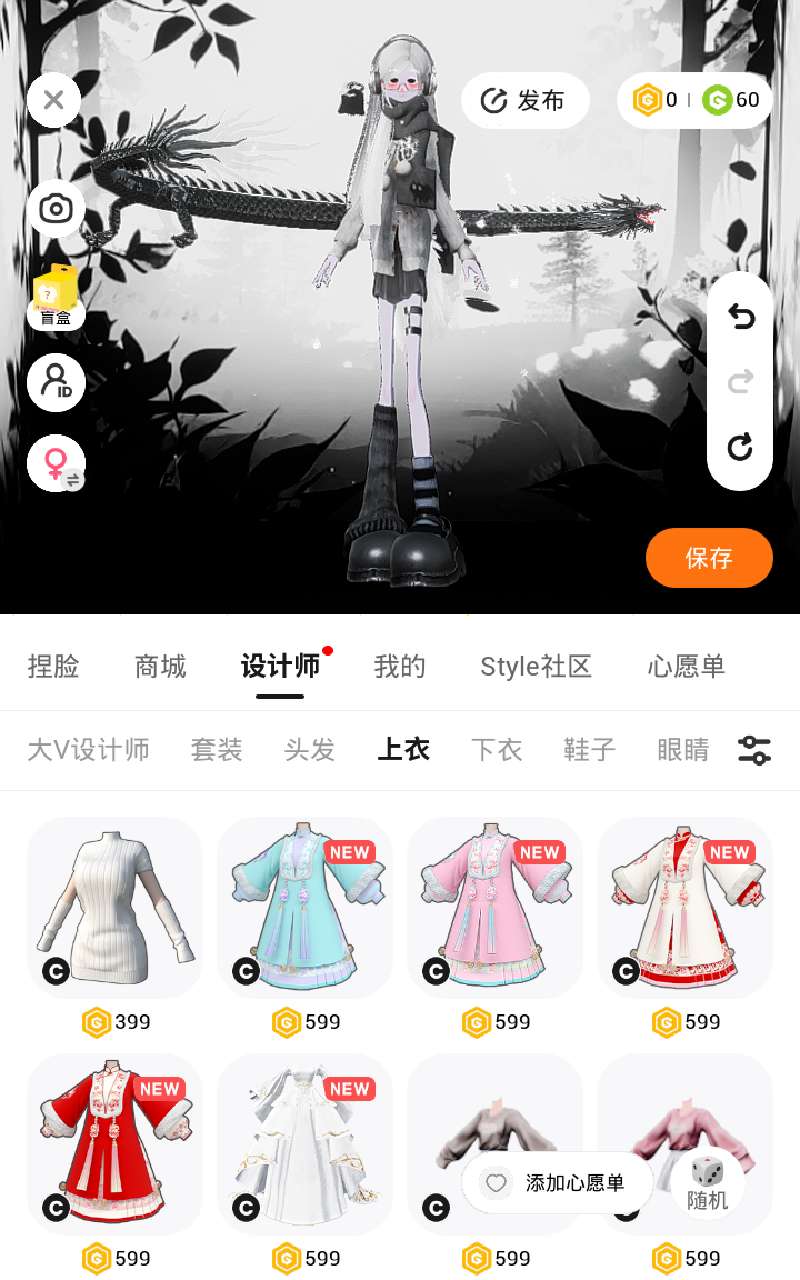Switch to the 捏脸 tab
The width and height of the screenshot is (800, 1280).
pyautogui.click(x=54, y=666)
